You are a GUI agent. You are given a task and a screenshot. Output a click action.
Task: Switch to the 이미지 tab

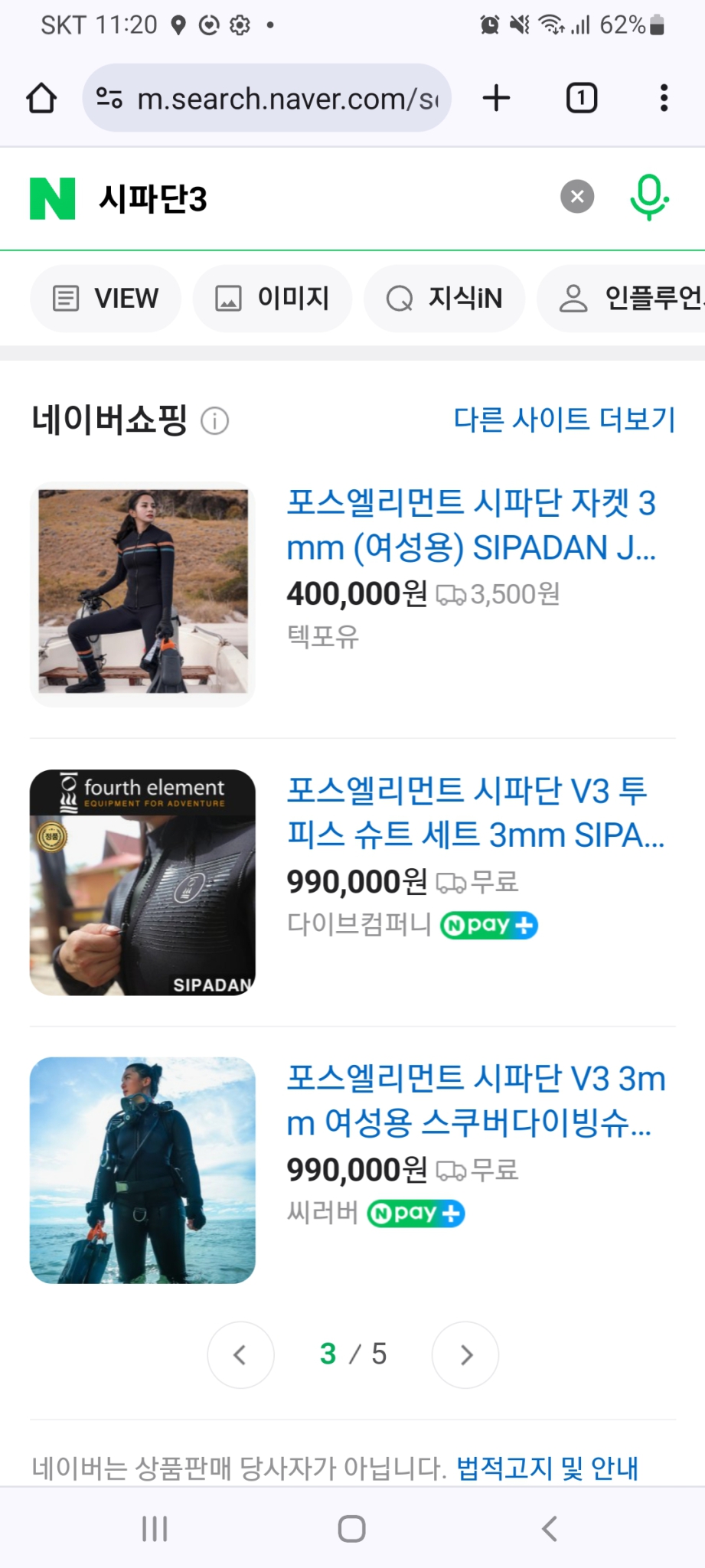272,298
